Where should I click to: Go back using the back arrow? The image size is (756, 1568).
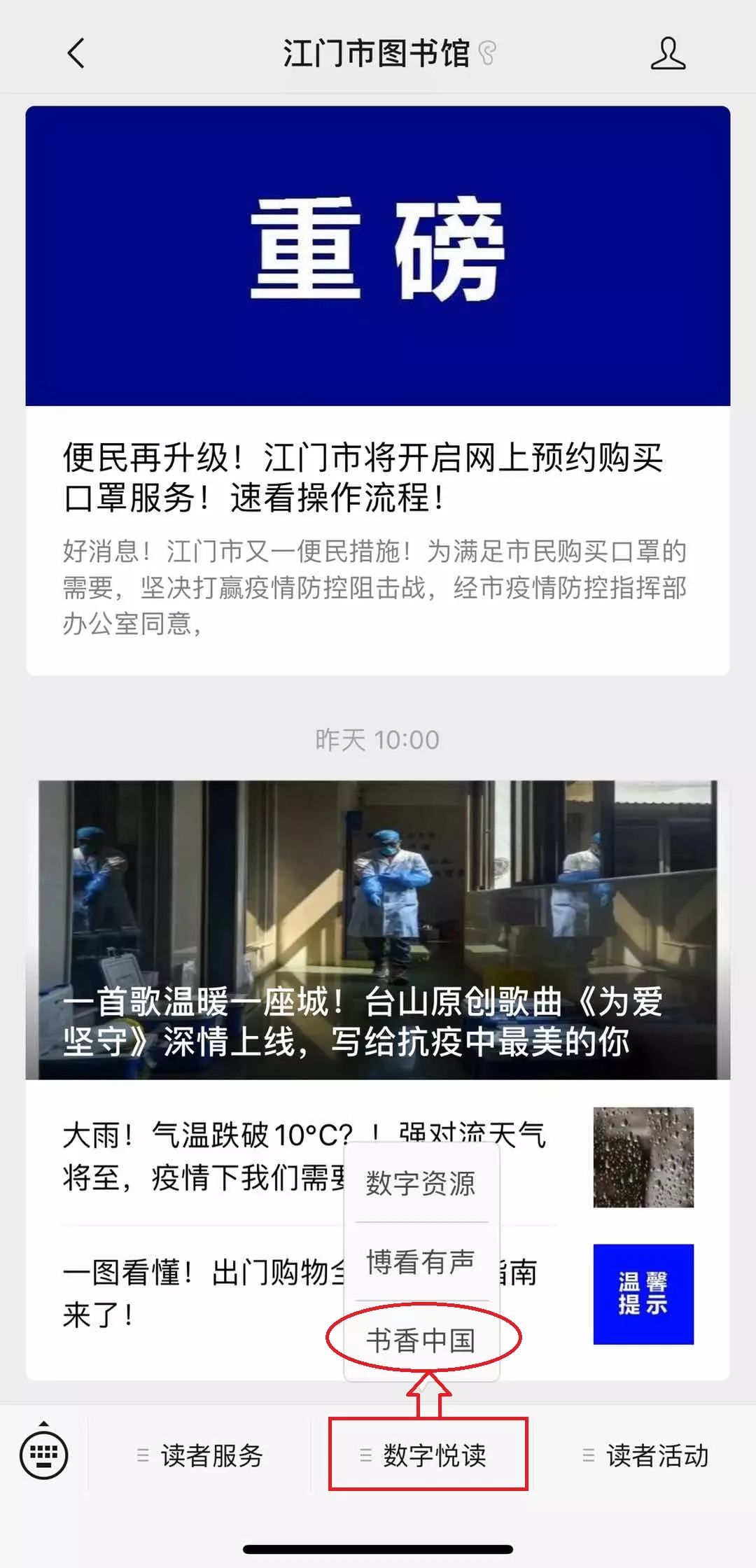76,53
